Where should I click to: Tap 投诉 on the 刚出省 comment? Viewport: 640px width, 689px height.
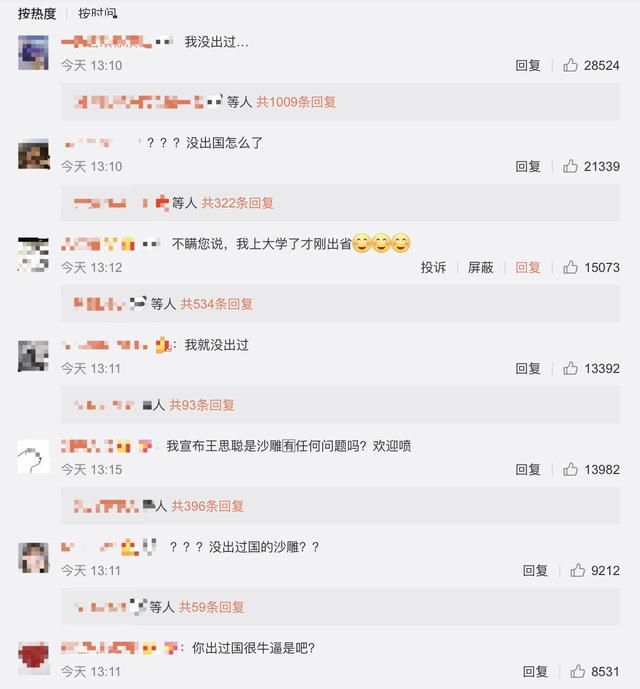point(433,267)
